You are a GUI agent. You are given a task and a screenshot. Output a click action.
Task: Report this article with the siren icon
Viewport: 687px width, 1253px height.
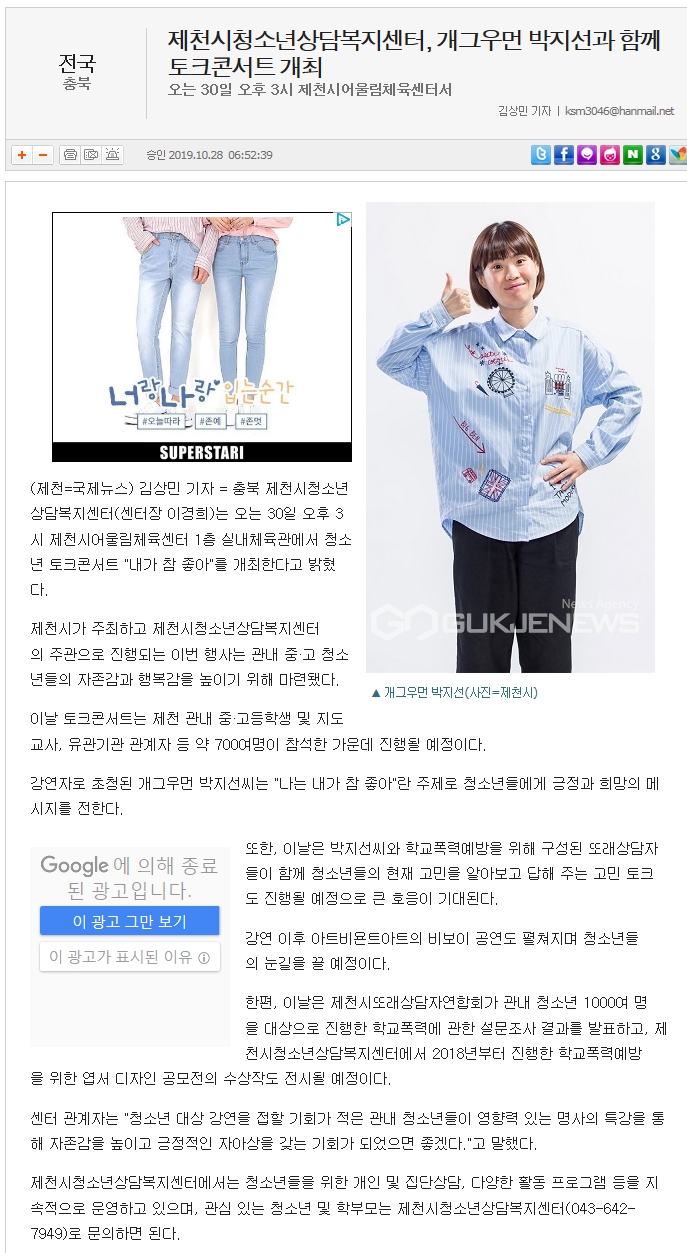coord(112,155)
